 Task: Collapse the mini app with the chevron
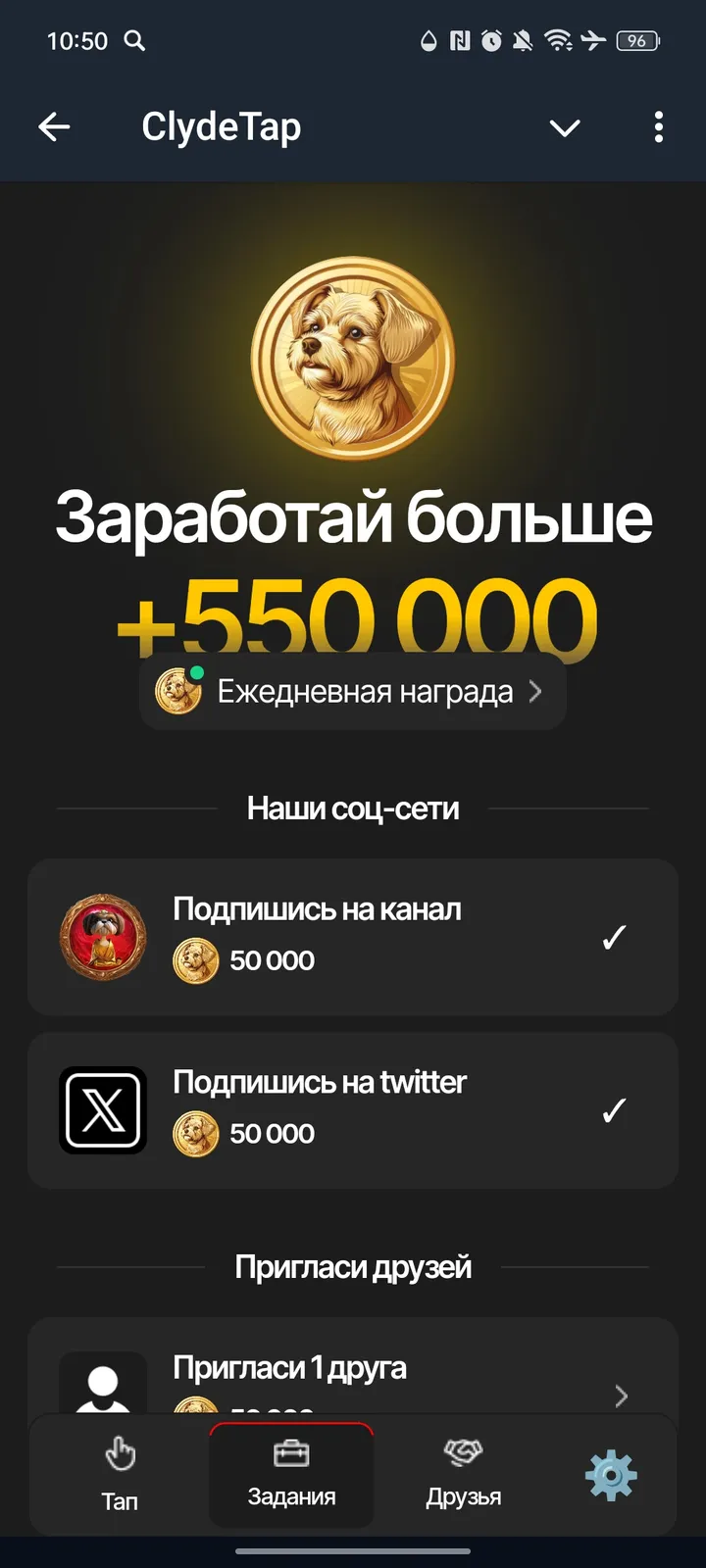click(565, 127)
